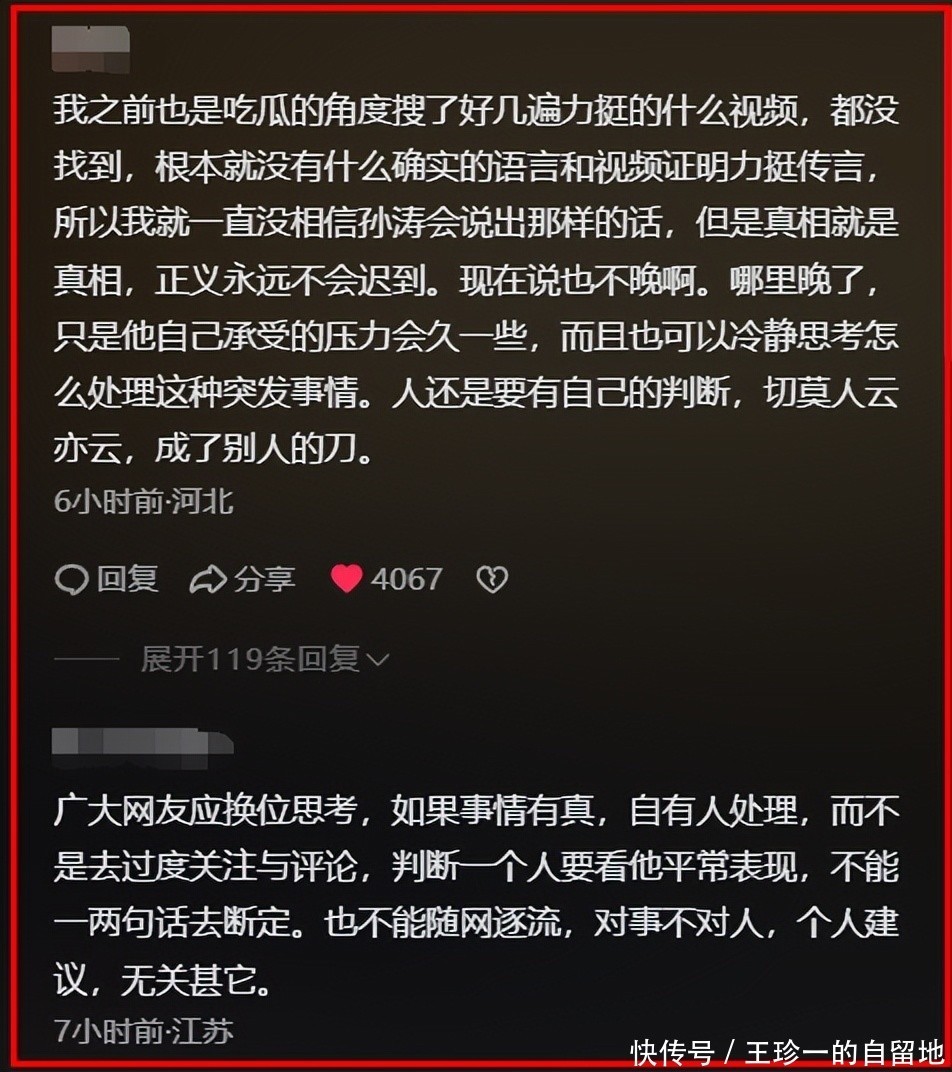Viewport: 952px width, 1072px height.
Task: Reply to the Hebei comment
Action: coord(106,579)
